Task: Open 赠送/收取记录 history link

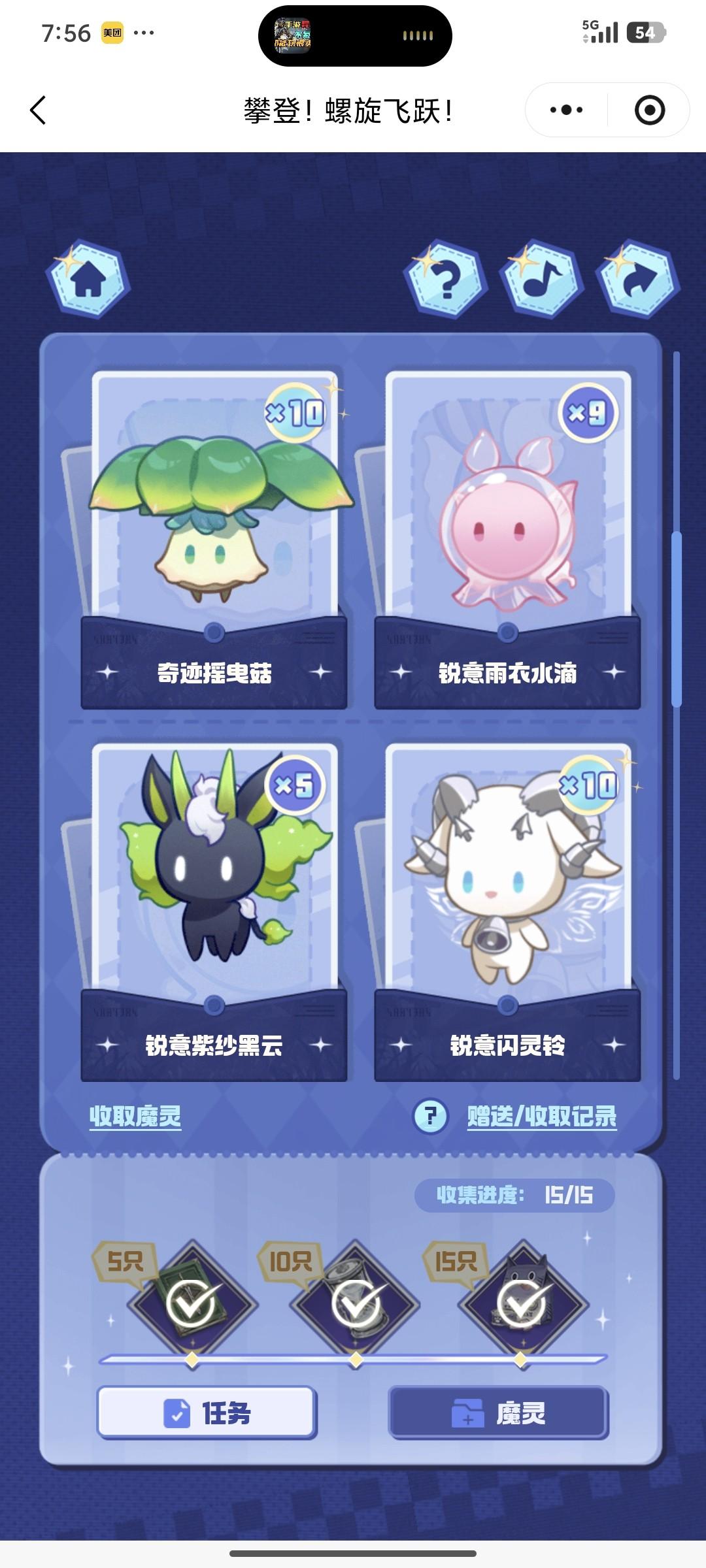Action: (x=541, y=1116)
